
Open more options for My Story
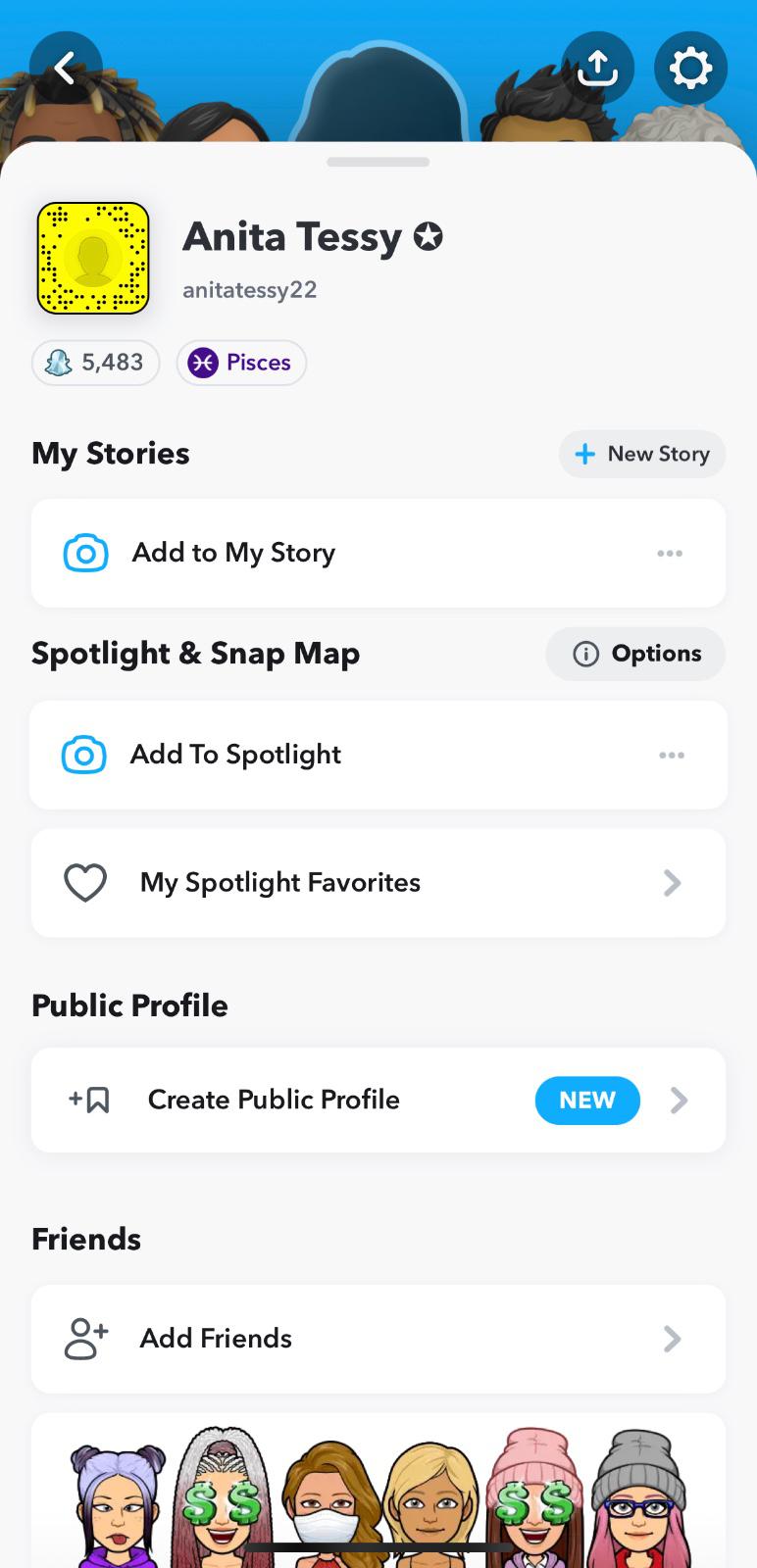pos(670,554)
